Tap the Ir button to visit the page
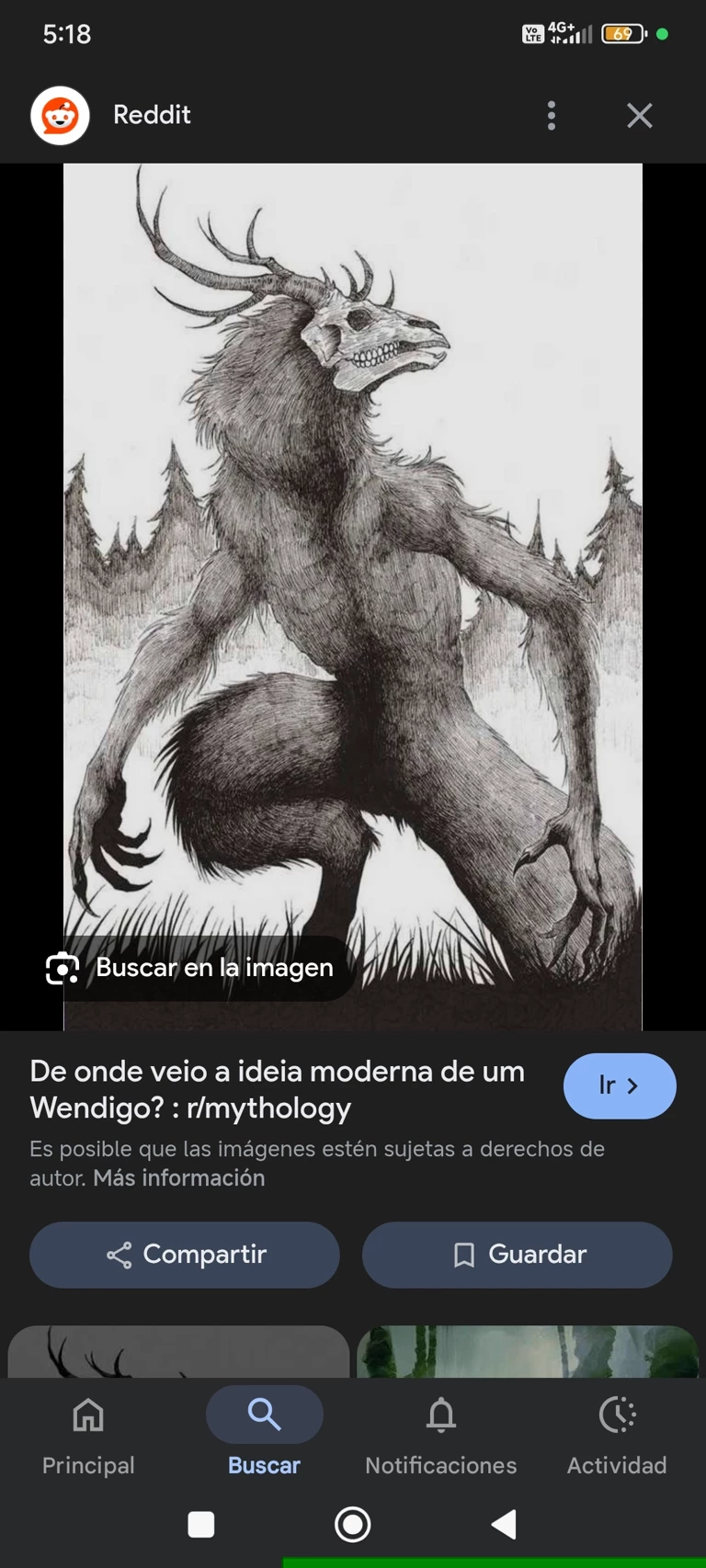The width and height of the screenshot is (706, 1568). tap(619, 1085)
